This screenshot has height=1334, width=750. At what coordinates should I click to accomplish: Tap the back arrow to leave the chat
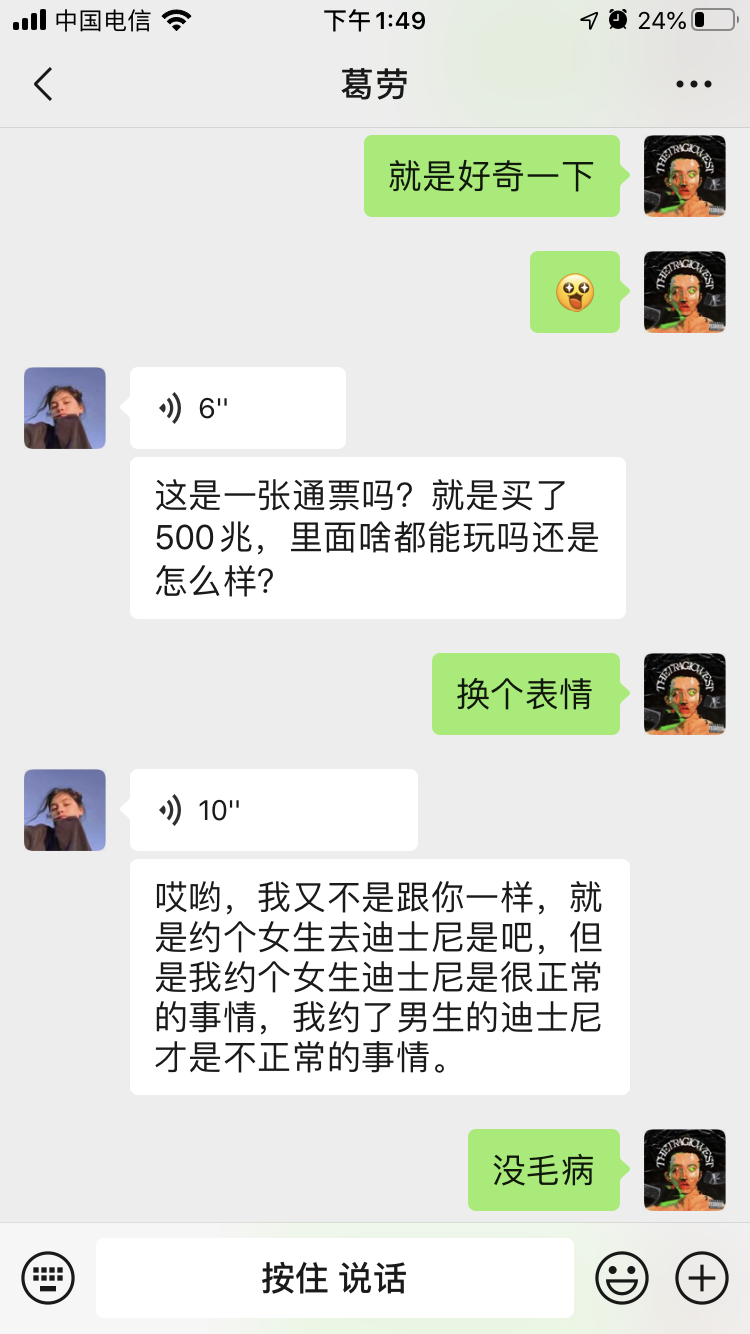pos(42,84)
